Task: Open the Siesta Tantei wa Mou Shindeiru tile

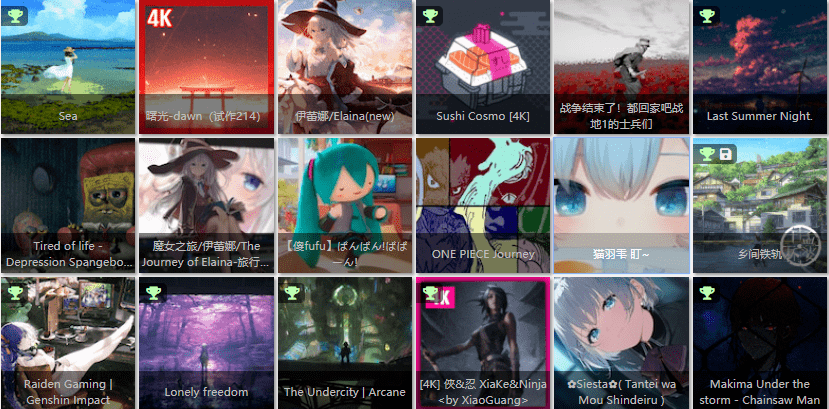Action: coord(620,340)
